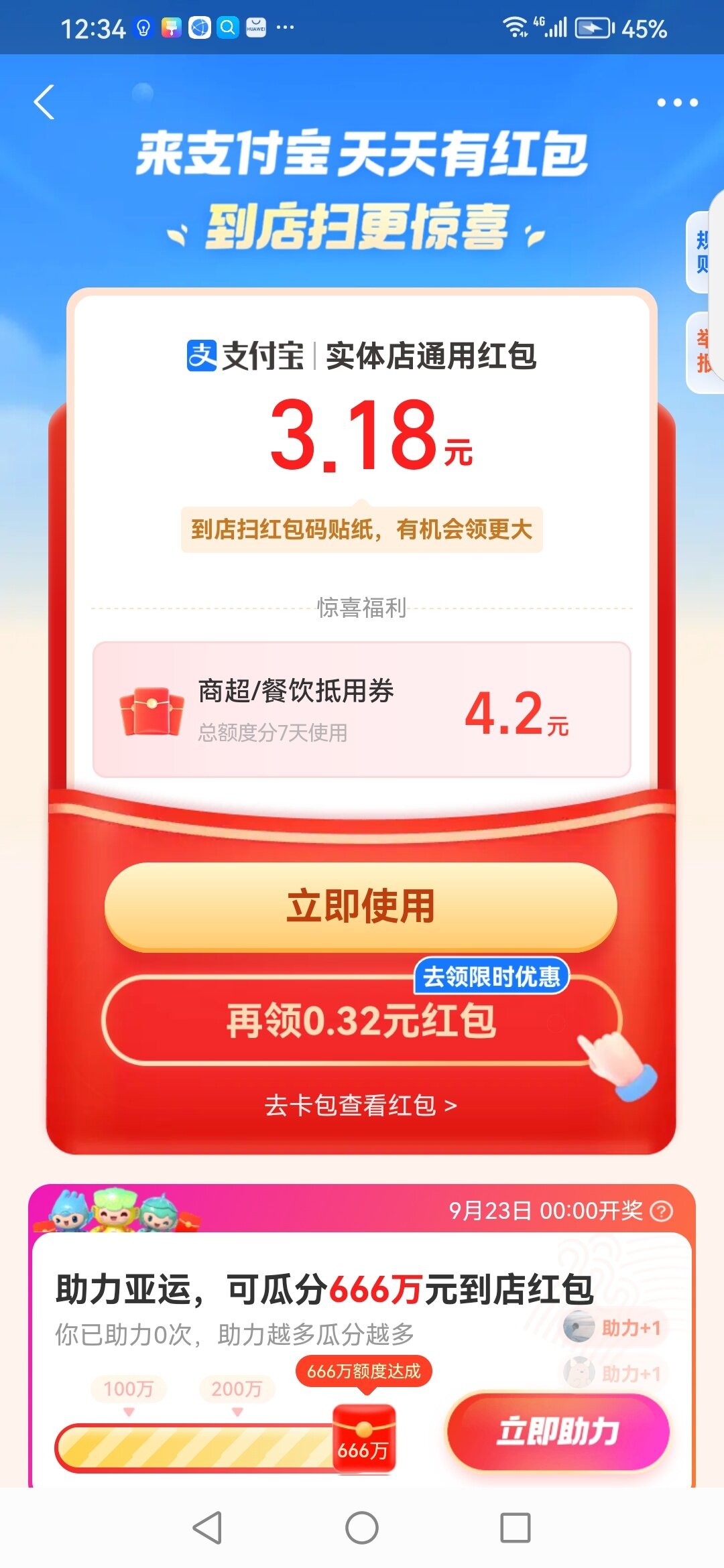Open the help icon beside 开奖 time
Image resolution: width=724 pixels, height=1568 pixels.
(662, 1211)
